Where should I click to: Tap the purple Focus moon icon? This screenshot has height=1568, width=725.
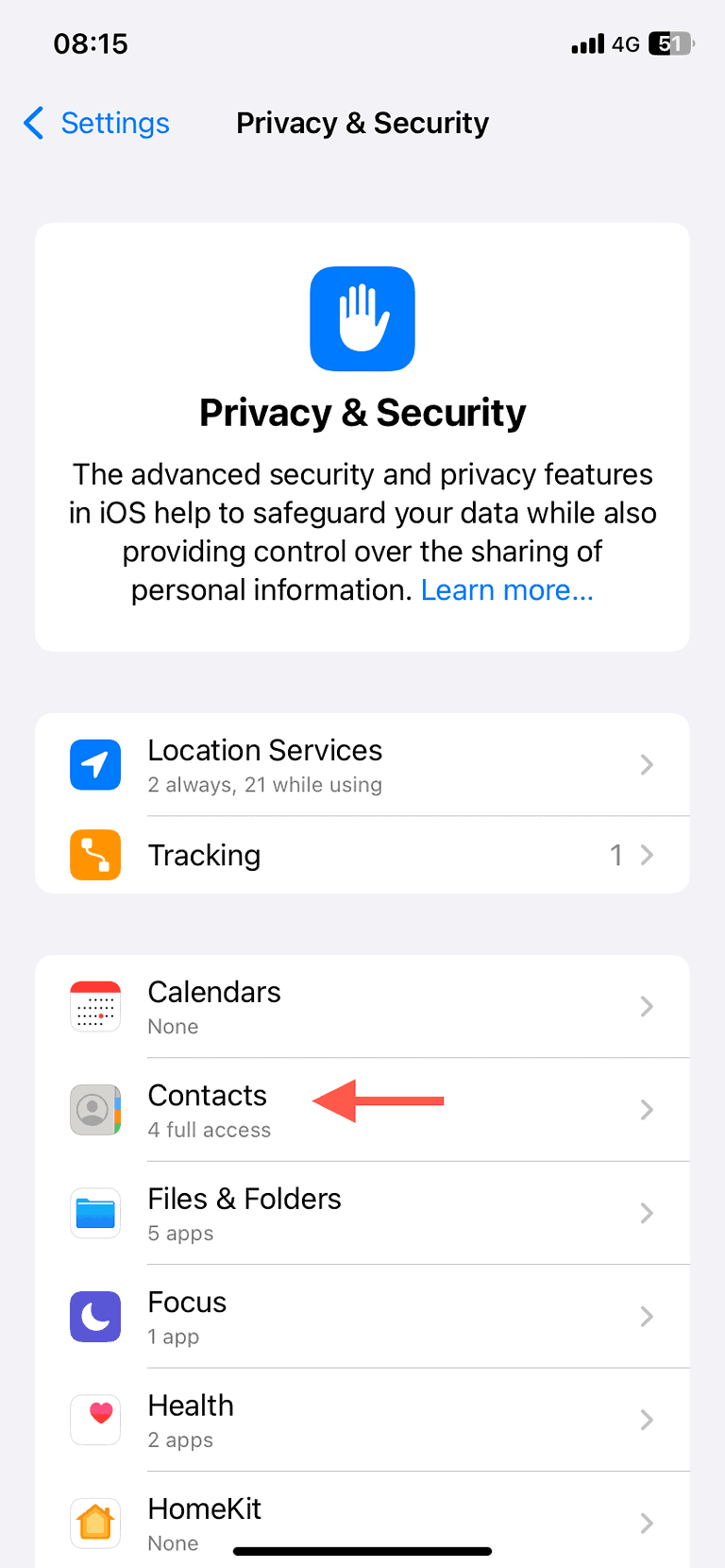[94, 1317]
